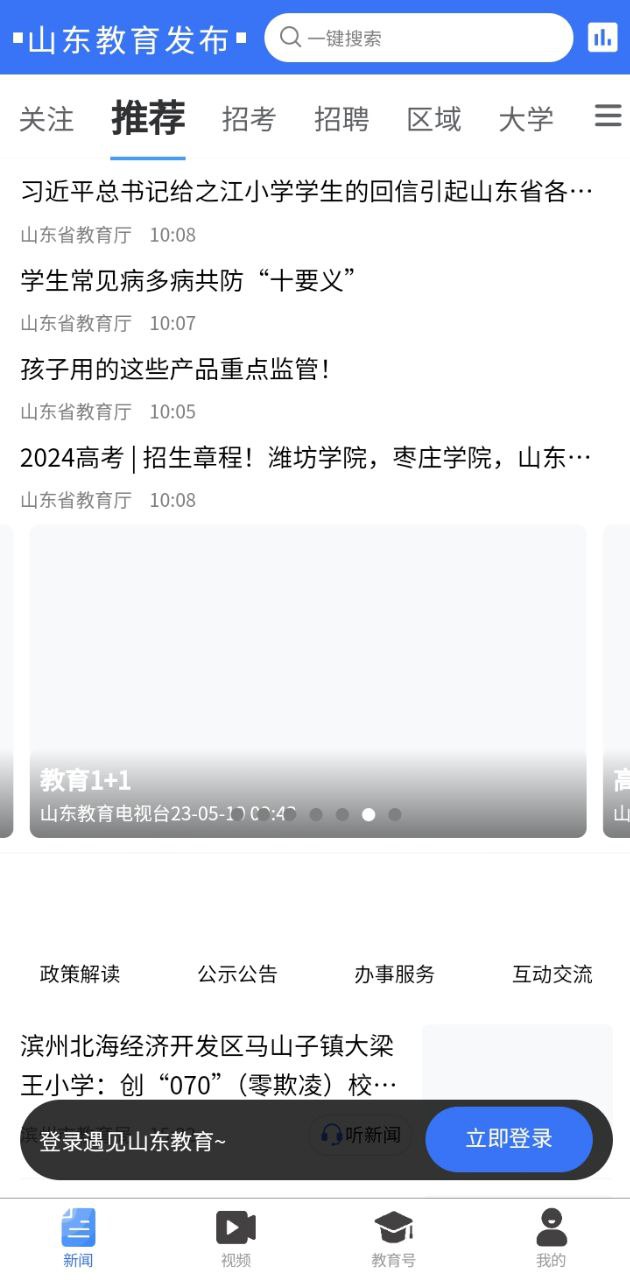The image size is (630, 1280).
Task: Open article 孩子用的这些产品重点监管
Action: coord(175,369)
